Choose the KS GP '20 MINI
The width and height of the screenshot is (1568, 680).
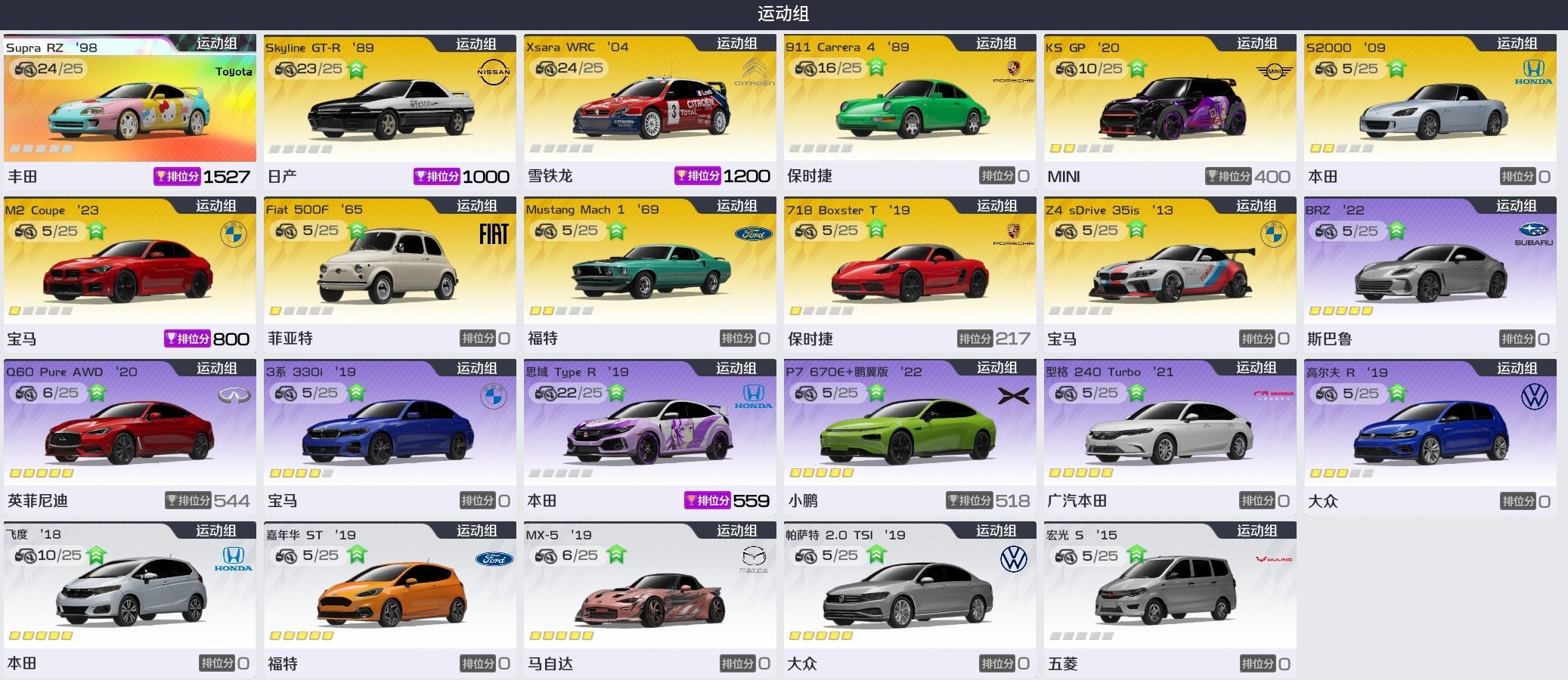coord(1170,110)
